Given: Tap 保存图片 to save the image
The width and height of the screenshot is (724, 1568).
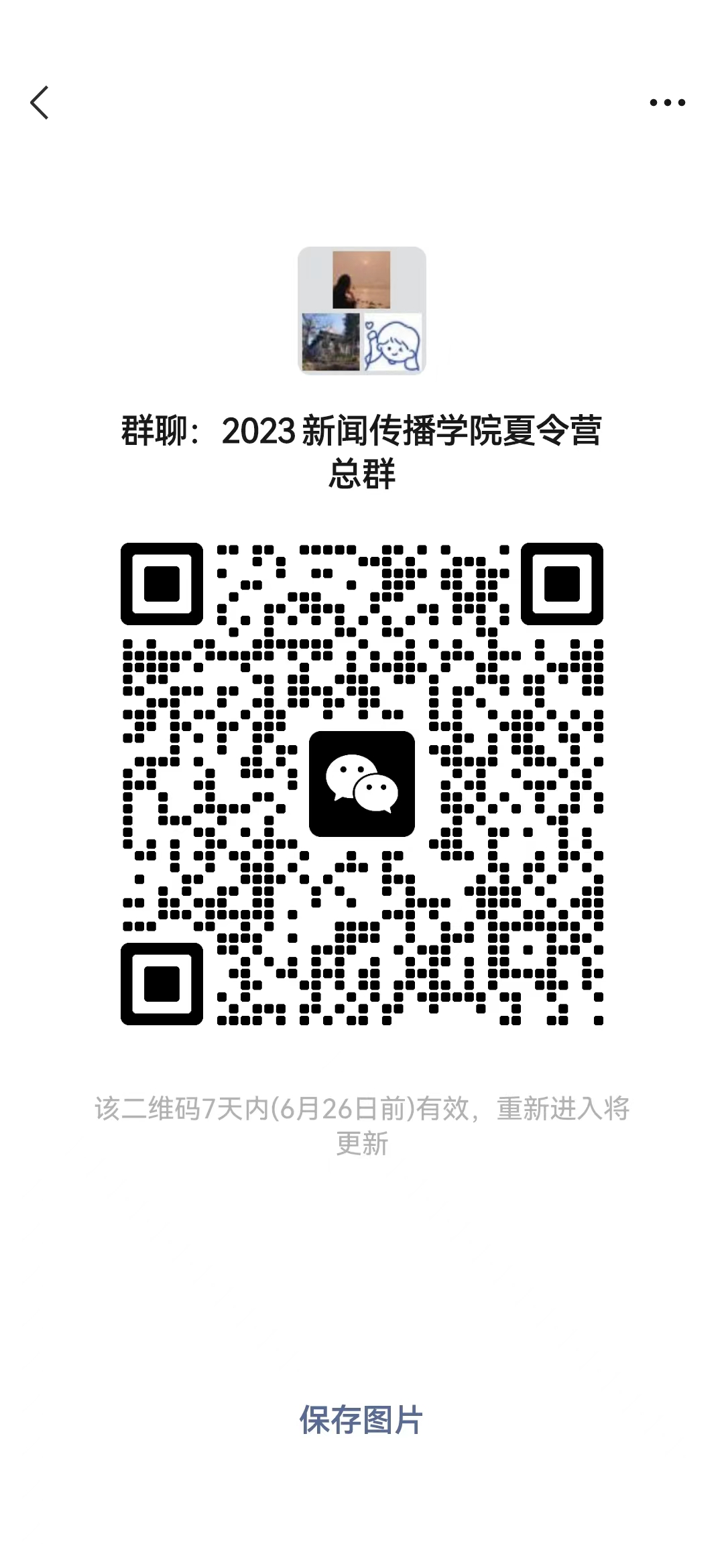Looking at the screenshot, I should (x=361, y=1420).
